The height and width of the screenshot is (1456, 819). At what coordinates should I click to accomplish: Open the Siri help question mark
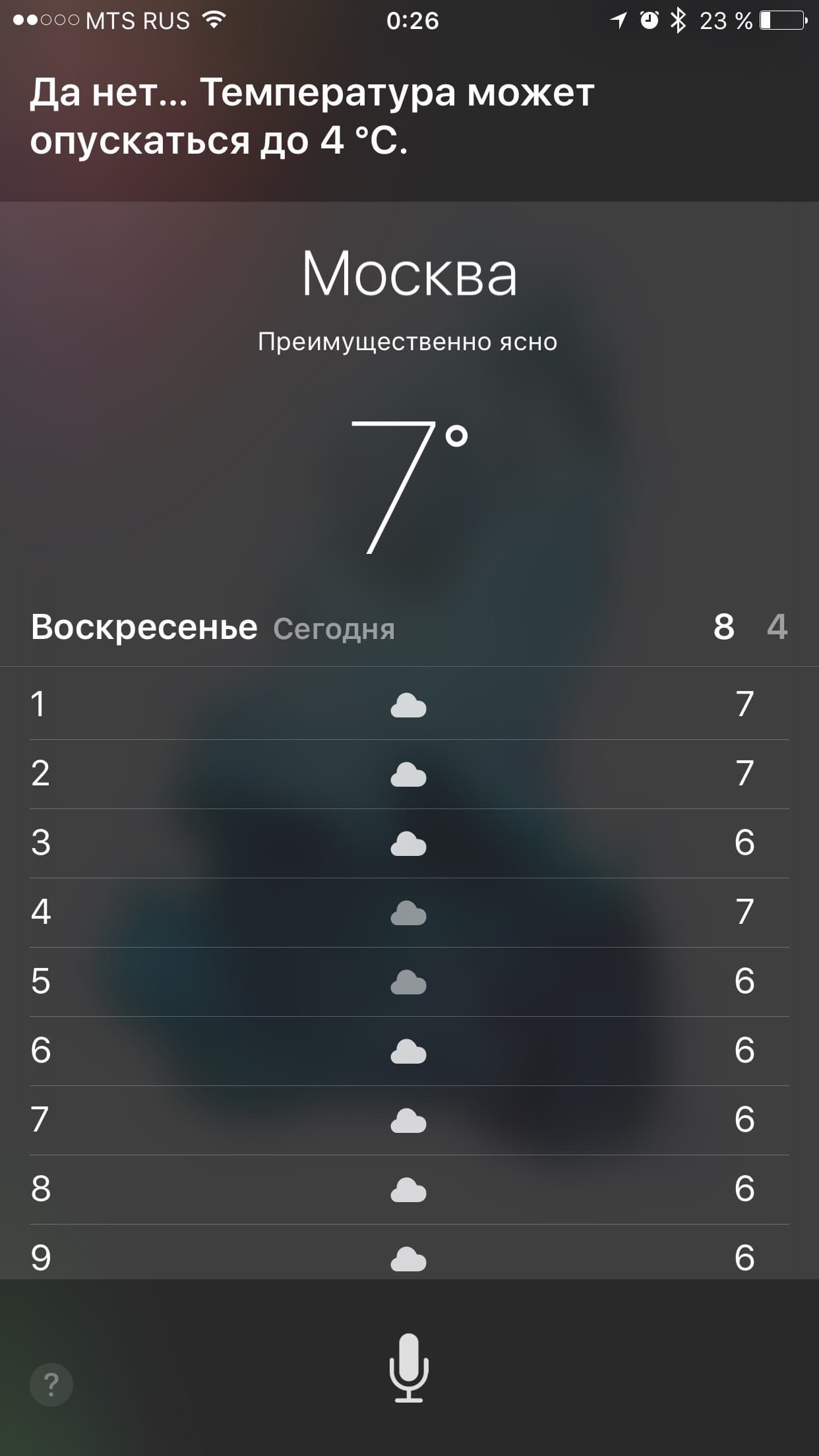coord(51,1384)
